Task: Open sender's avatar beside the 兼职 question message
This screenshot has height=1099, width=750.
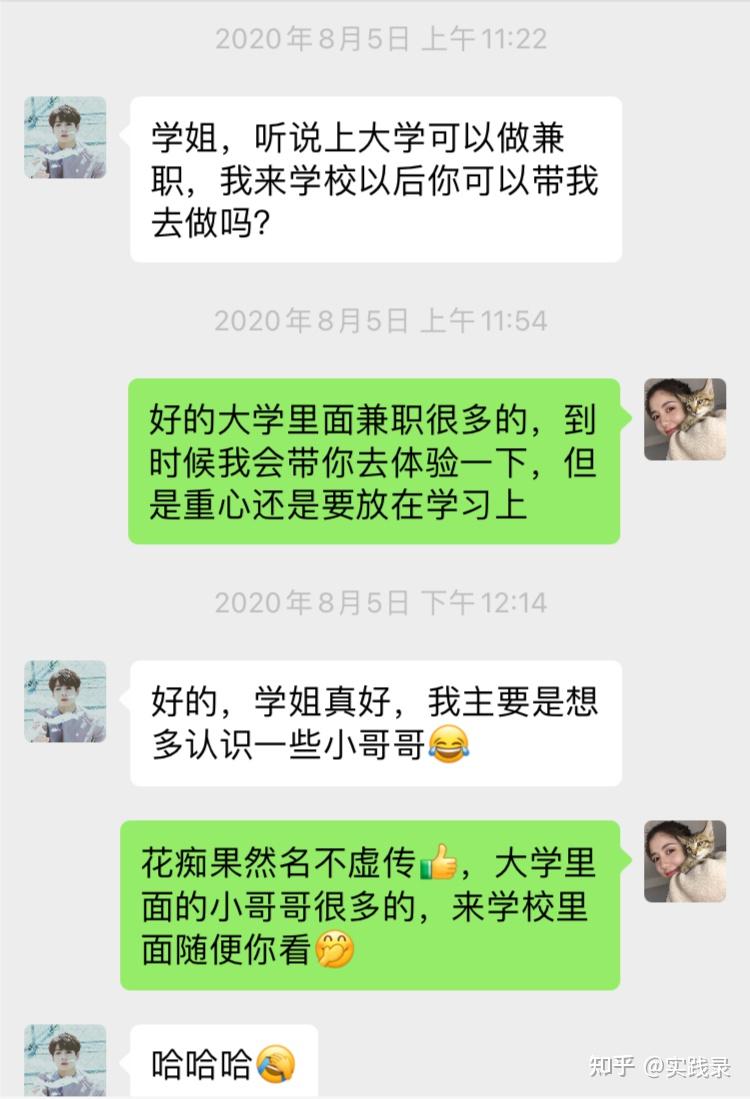Action: tap(65, 137)
